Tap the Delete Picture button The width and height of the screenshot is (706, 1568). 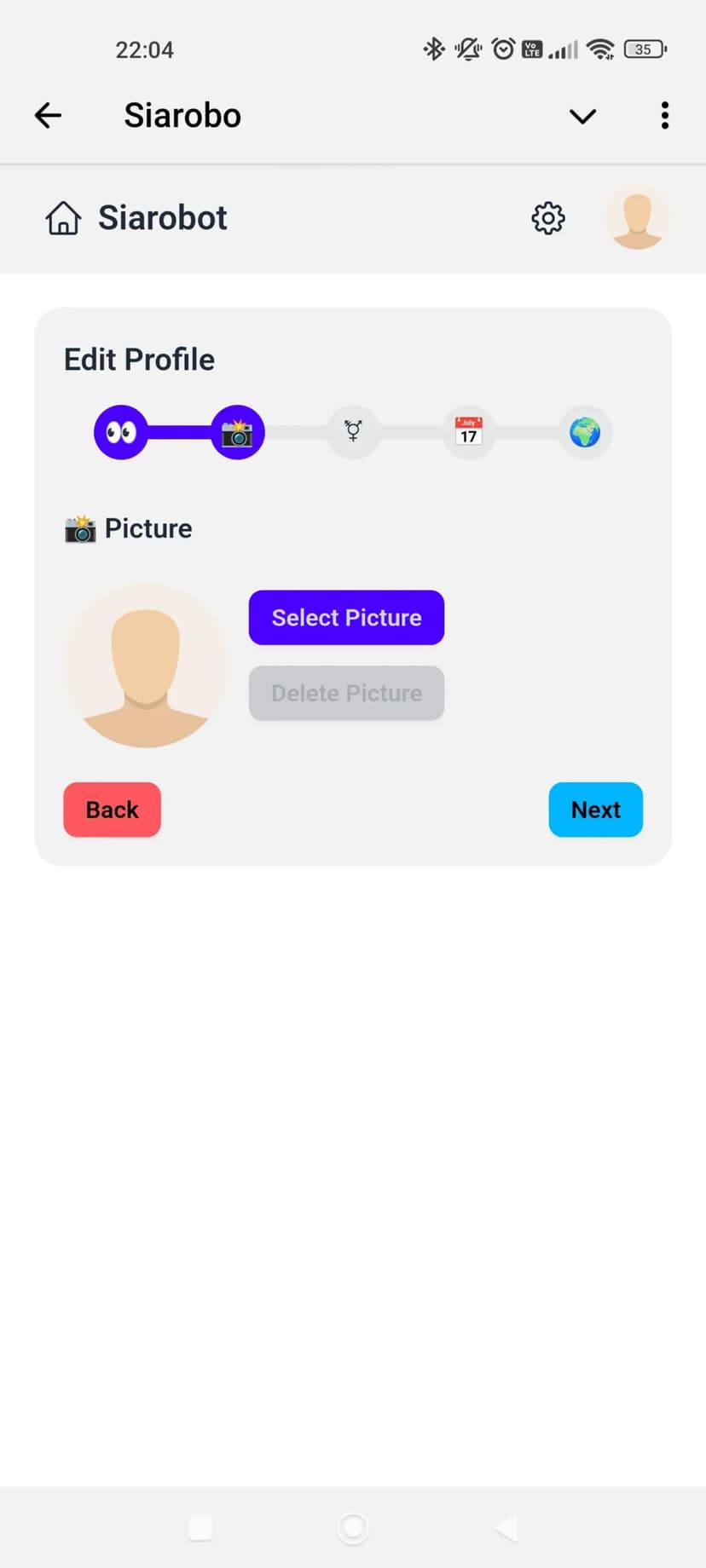pyautogui.click(x=346, y=693)
